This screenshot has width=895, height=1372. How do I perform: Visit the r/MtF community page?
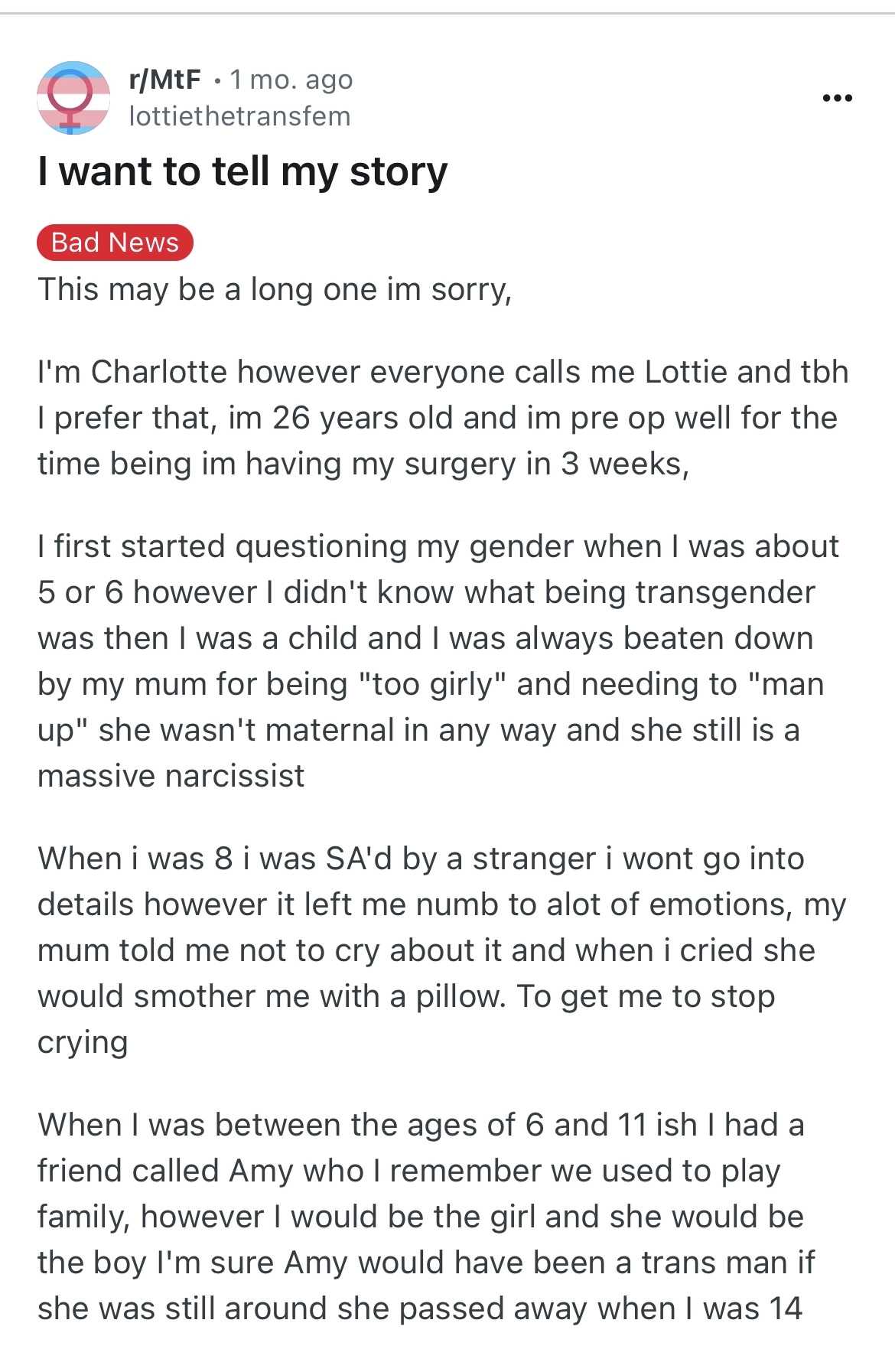point(165,79)
